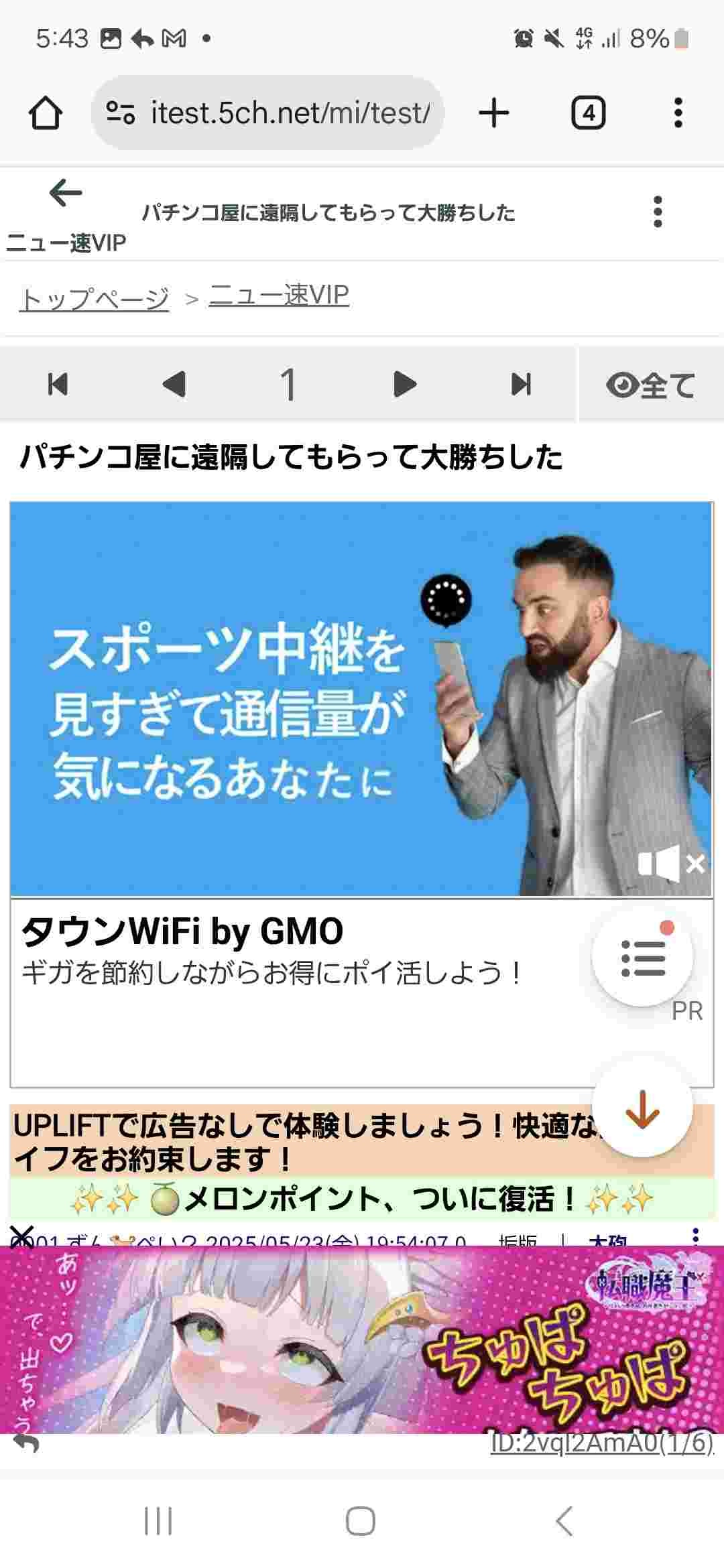Open the UPLIFT ad-free banner

click(x=302, y=1142)
